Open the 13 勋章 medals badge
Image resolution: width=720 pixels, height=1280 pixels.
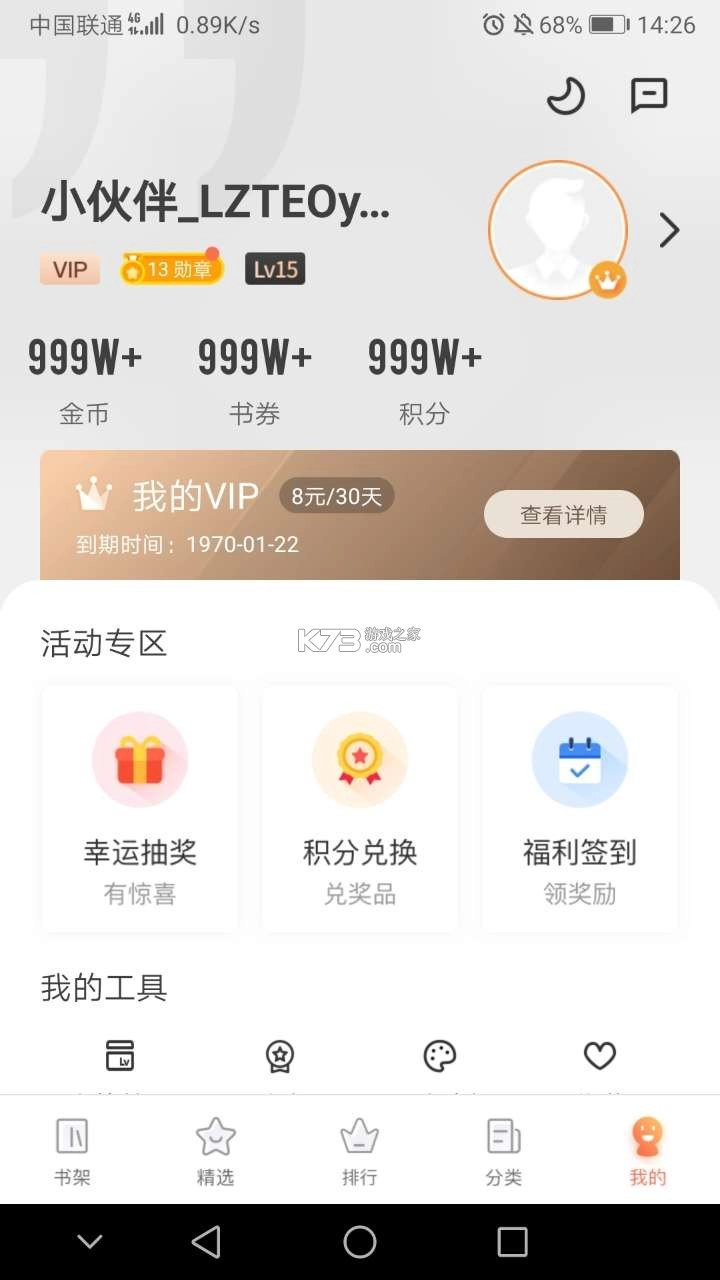tap(172, 269)
